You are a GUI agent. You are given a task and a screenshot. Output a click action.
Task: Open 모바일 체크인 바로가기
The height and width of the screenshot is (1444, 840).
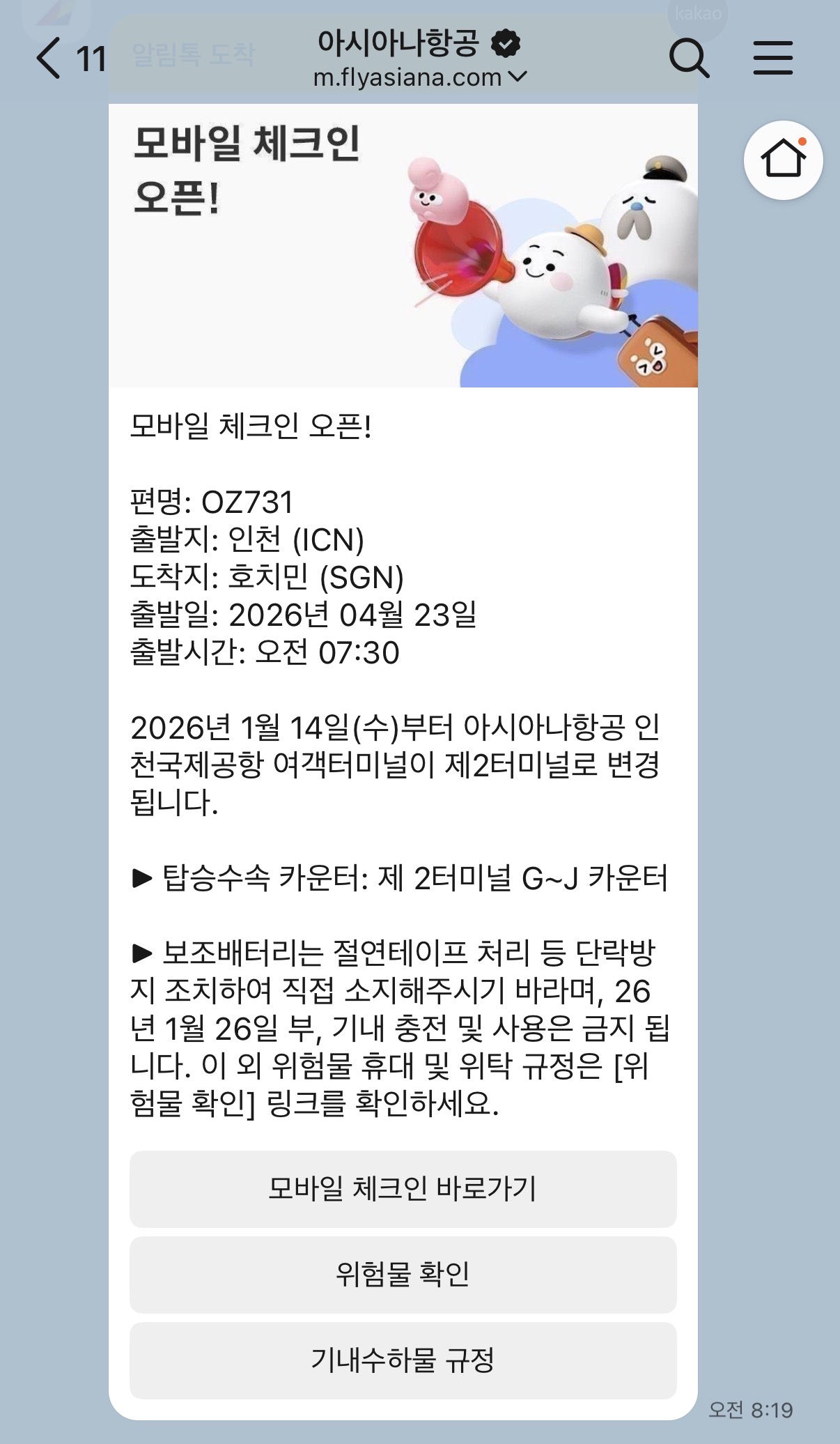tap(403, 1189)
